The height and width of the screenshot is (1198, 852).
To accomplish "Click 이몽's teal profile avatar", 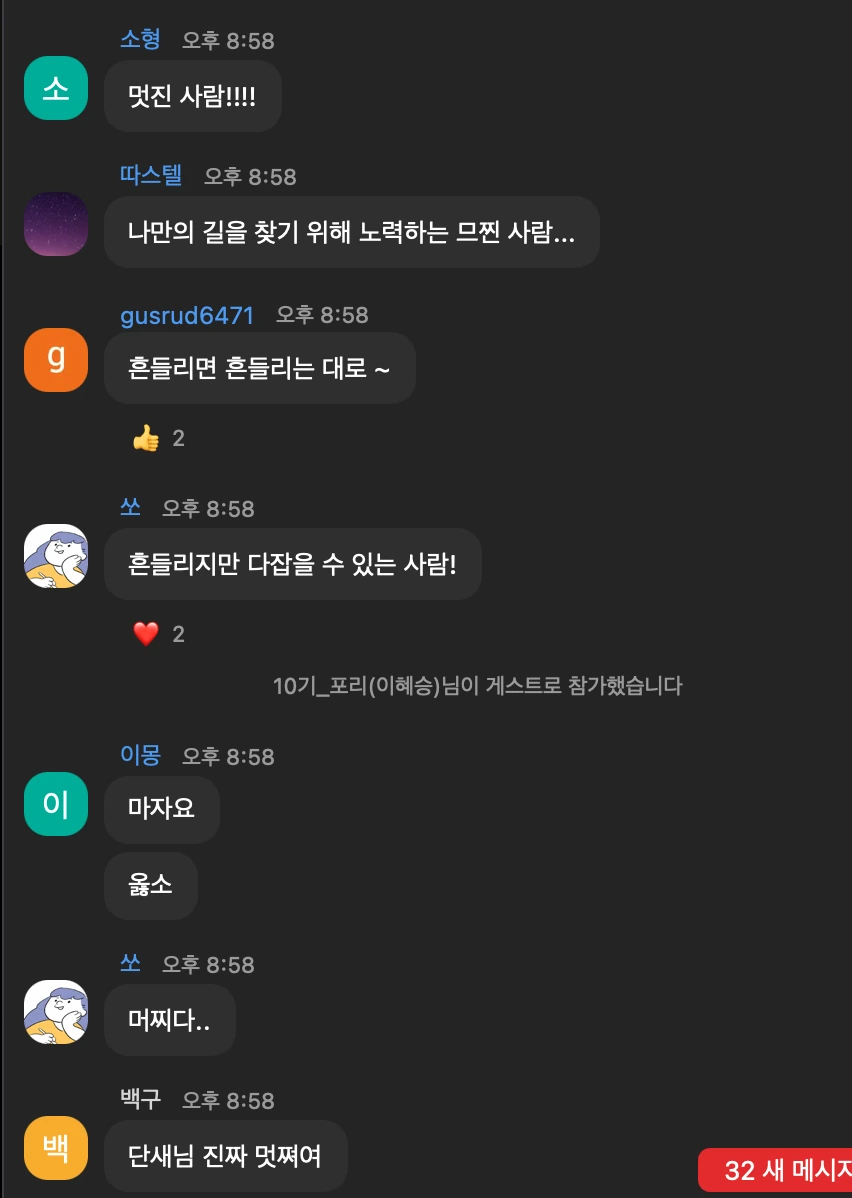I will click(55, 804).
